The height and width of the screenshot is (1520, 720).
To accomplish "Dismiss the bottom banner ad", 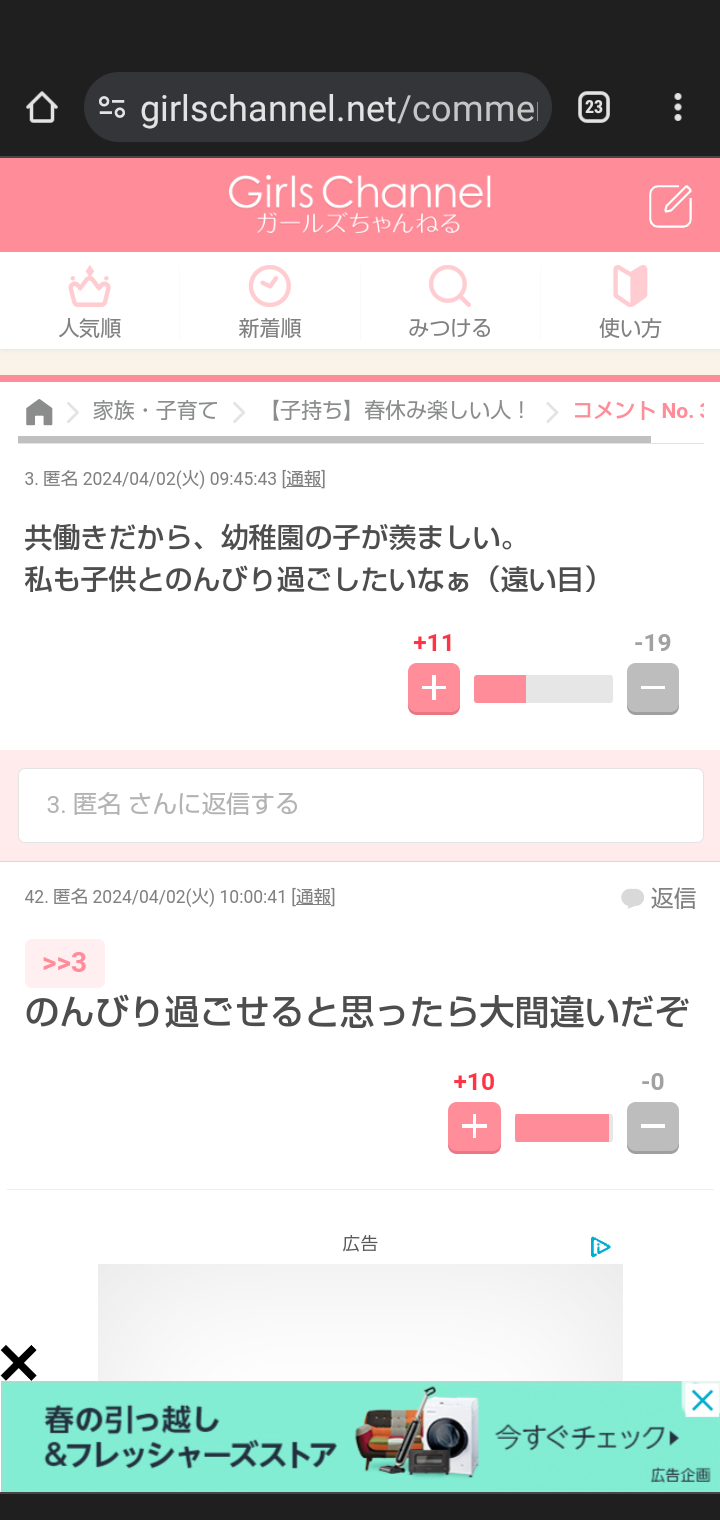I will point(703,1400).
